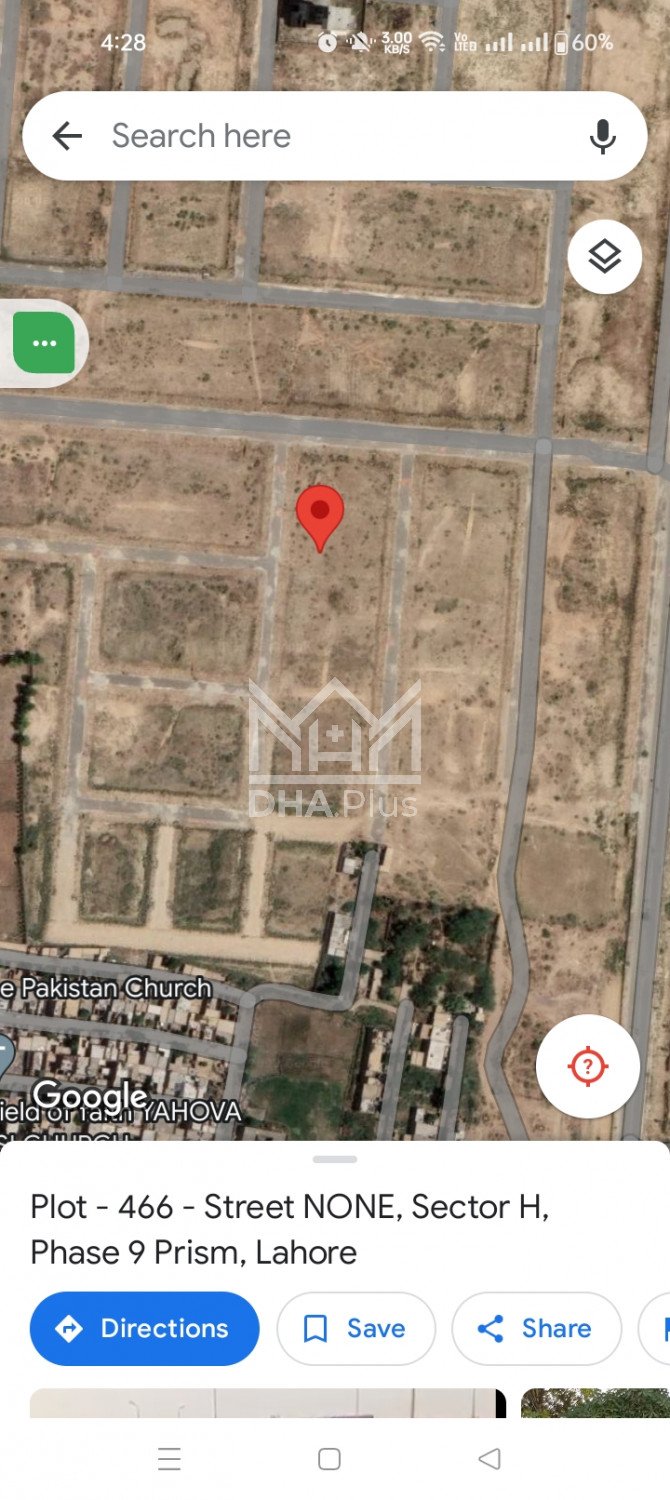
Task: Open the green floating chat bubble
Action: (x=44, y=343)
